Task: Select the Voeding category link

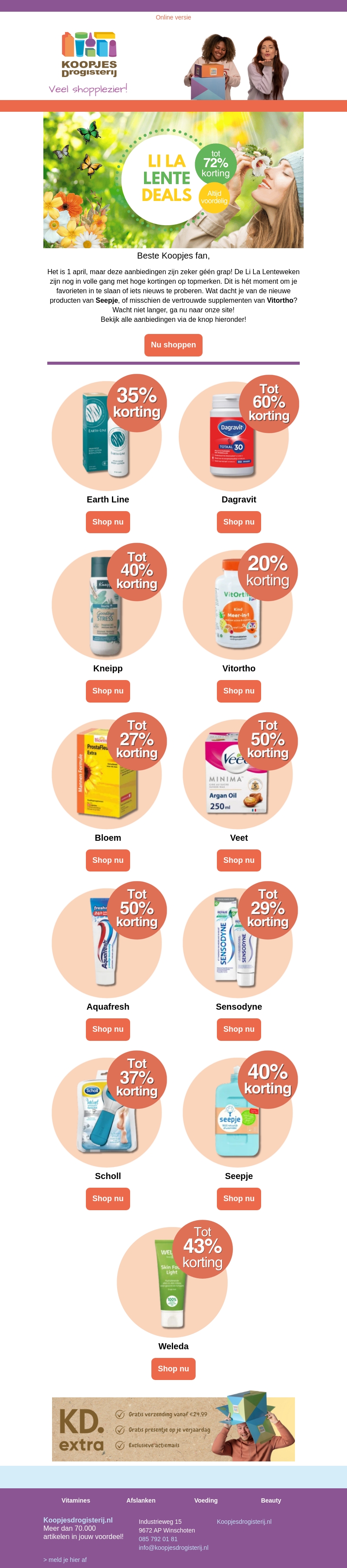Action: (x=206, y=1500)
